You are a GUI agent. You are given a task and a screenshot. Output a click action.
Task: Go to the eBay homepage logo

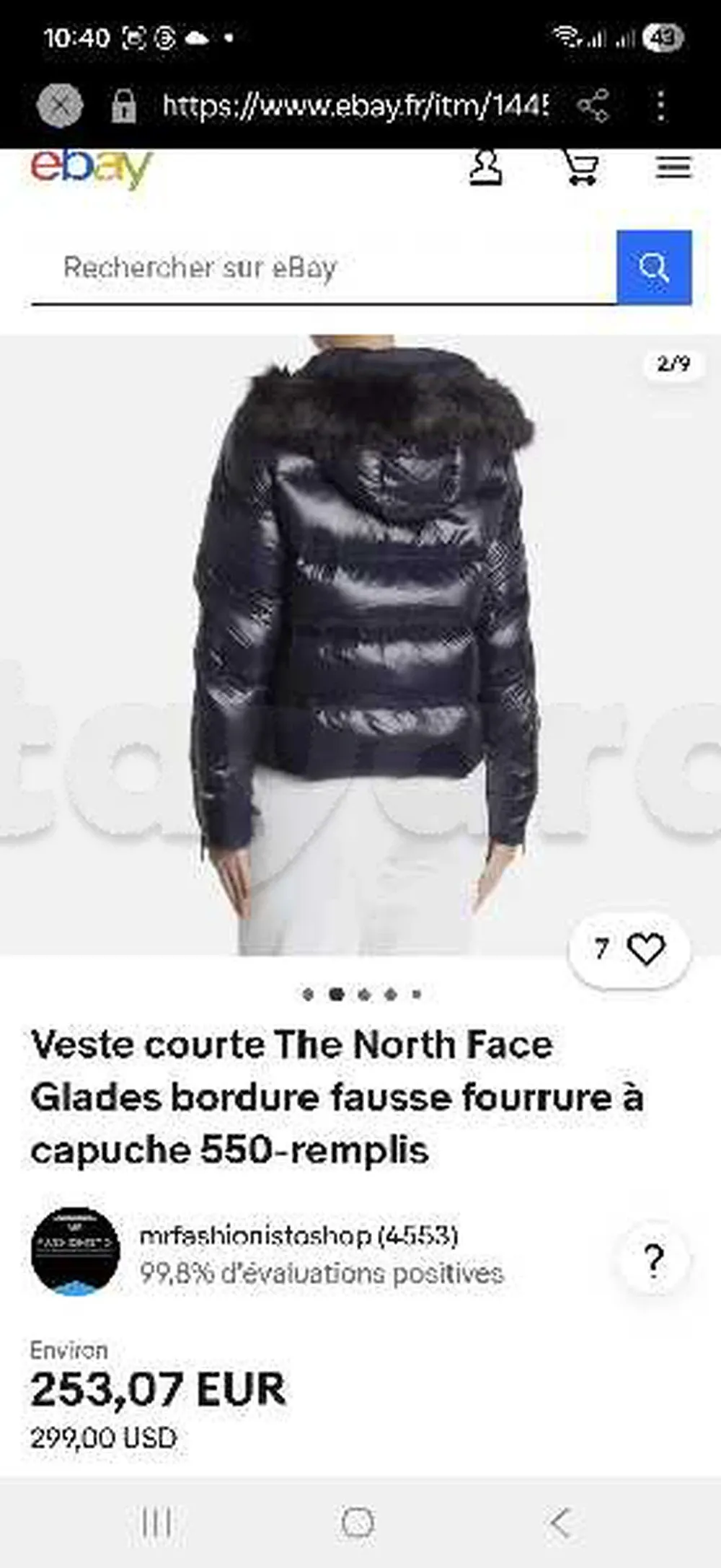tap(92, 169)
